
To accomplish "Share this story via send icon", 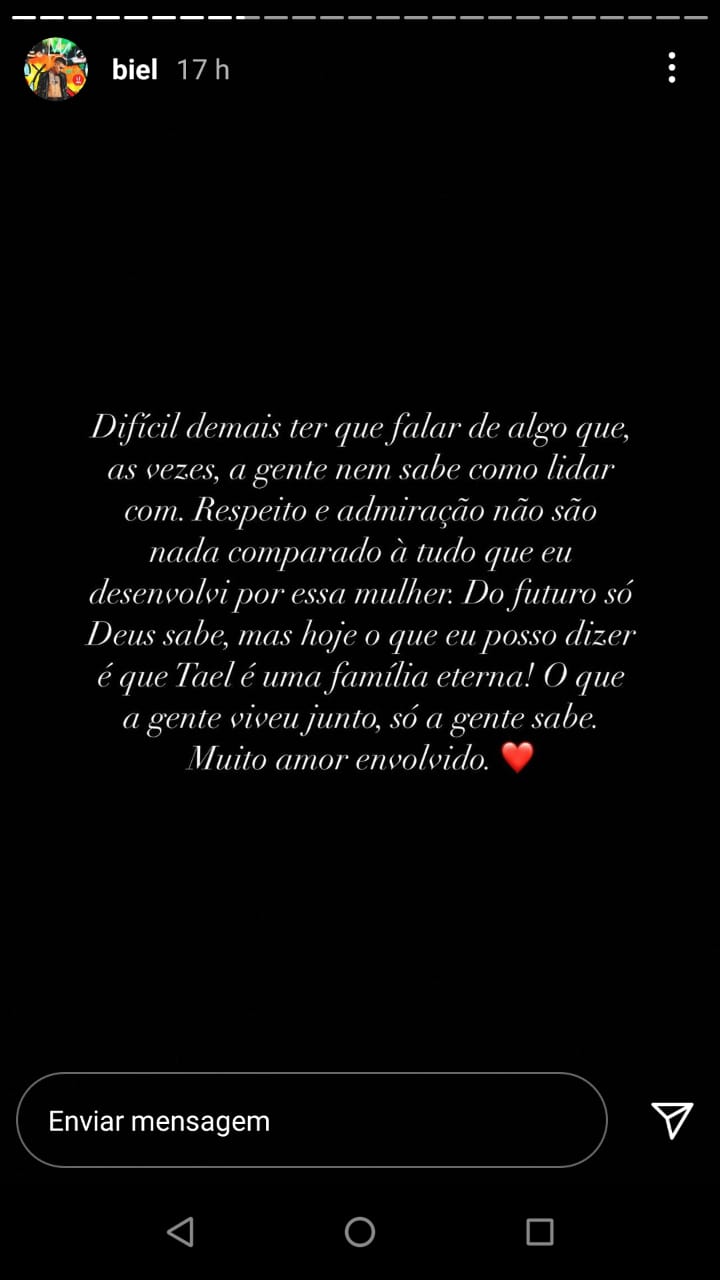I will coord(672,1120).
